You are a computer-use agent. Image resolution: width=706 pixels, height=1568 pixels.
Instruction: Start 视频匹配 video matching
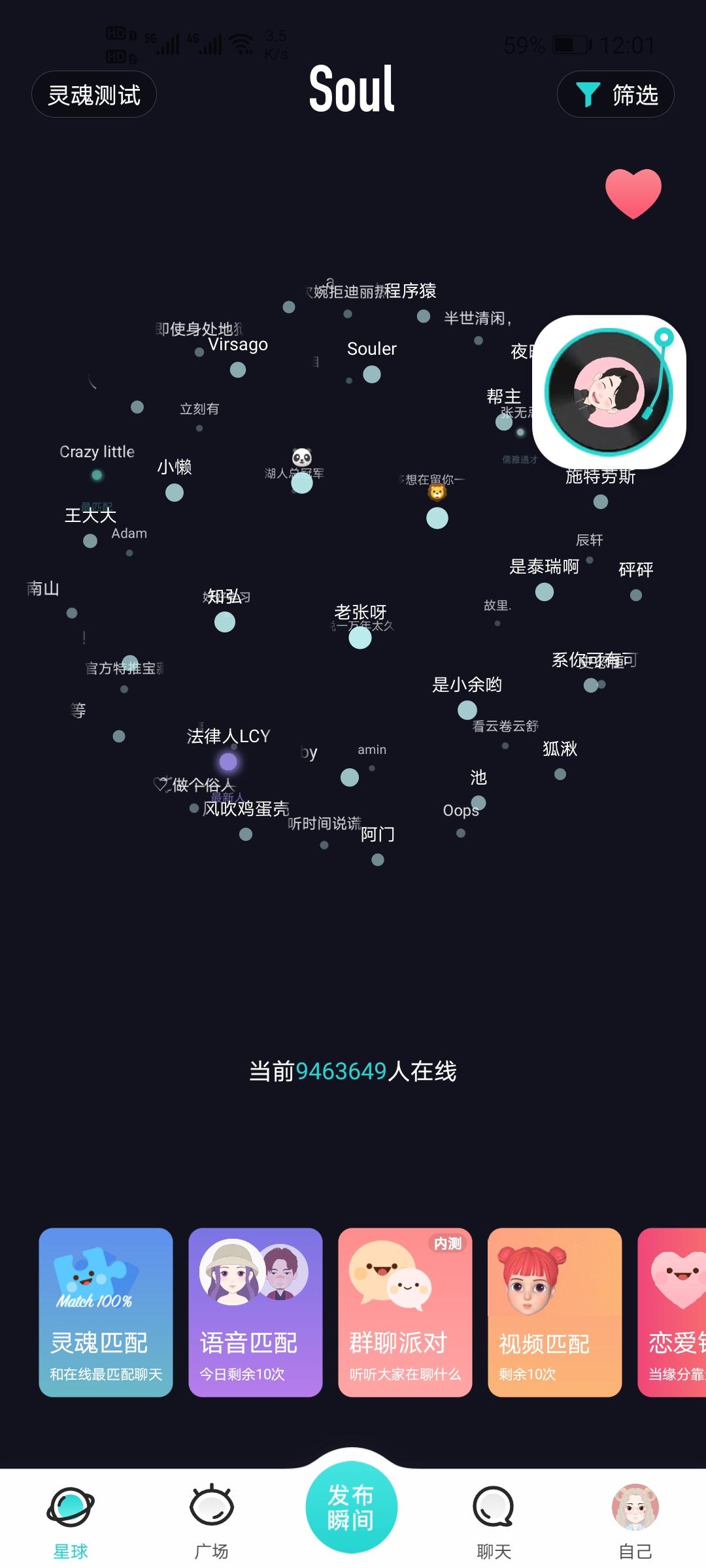point(555,1313)
